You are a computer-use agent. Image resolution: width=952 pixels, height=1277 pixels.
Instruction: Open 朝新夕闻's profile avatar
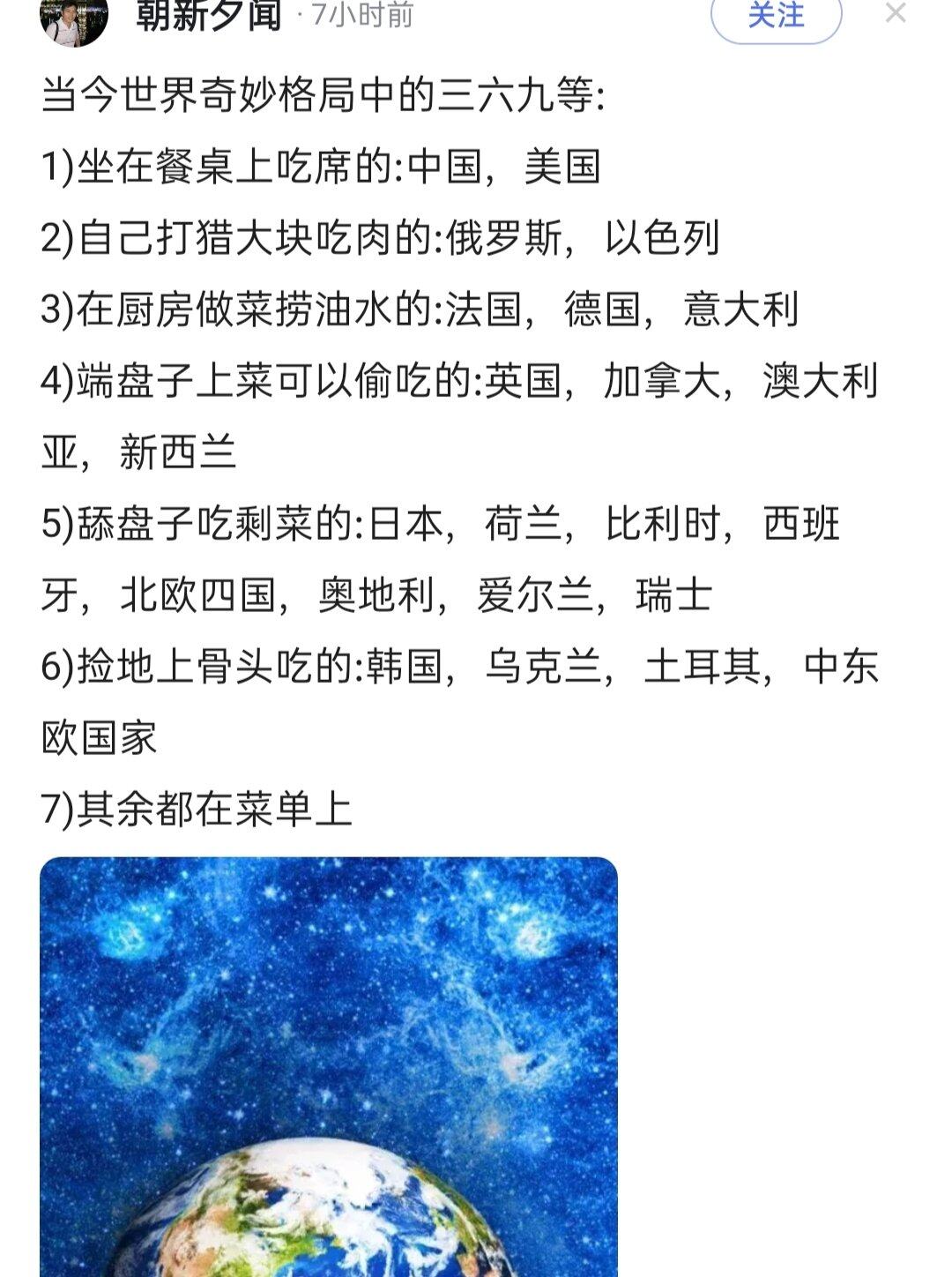[74, 19]
